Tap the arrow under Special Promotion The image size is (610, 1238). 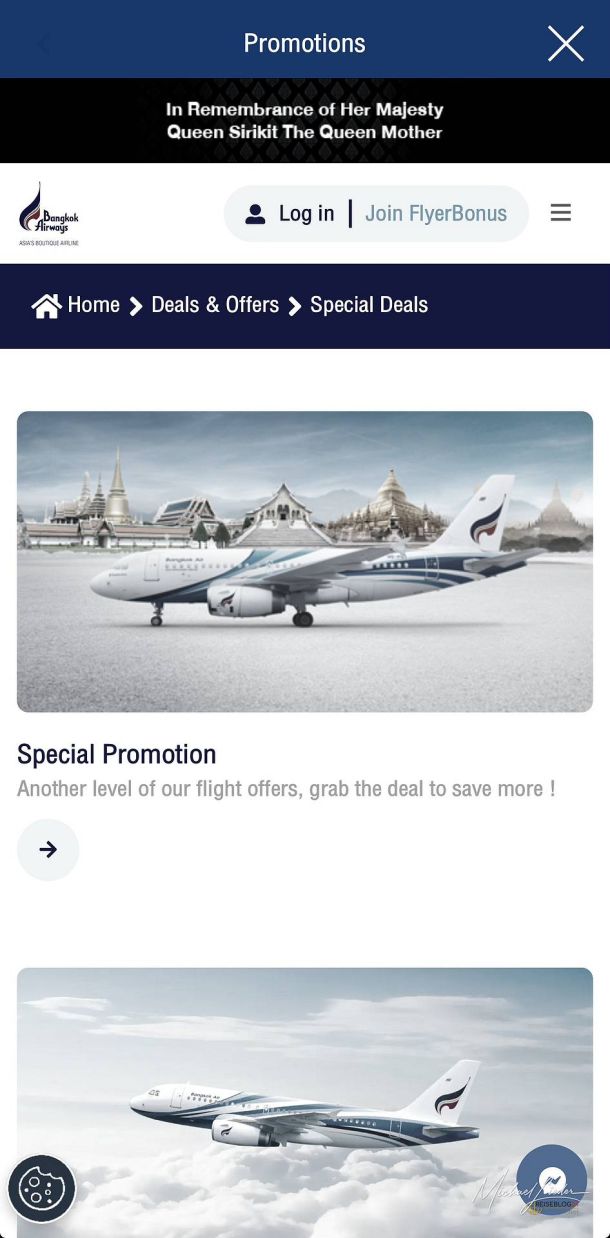(x=48, y=849)
